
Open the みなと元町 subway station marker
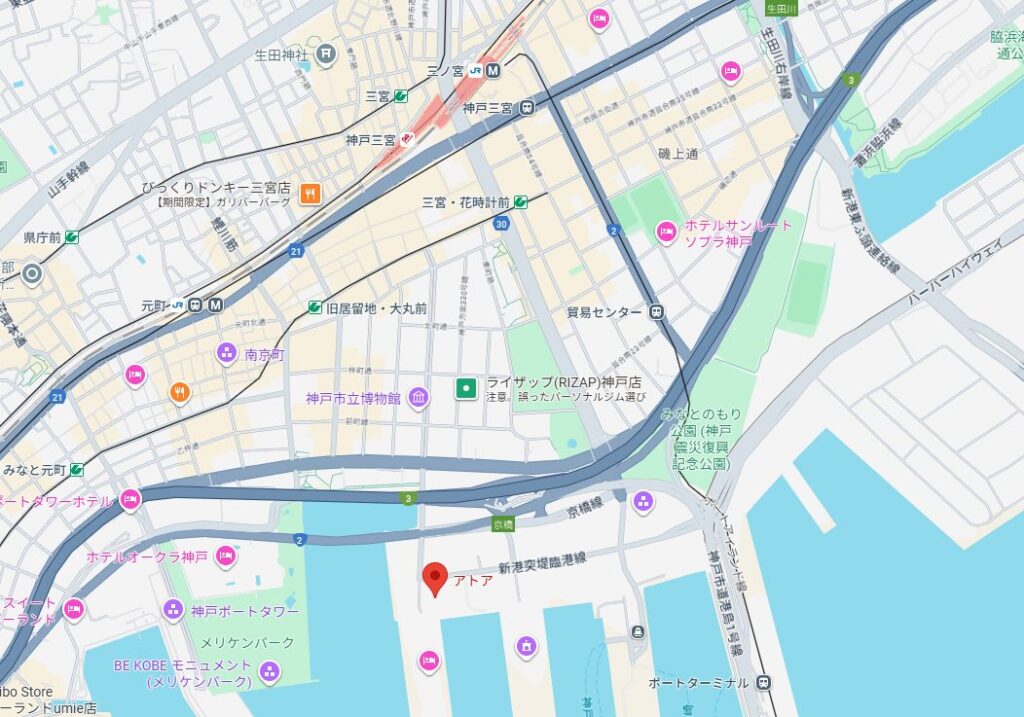(77, 469)
